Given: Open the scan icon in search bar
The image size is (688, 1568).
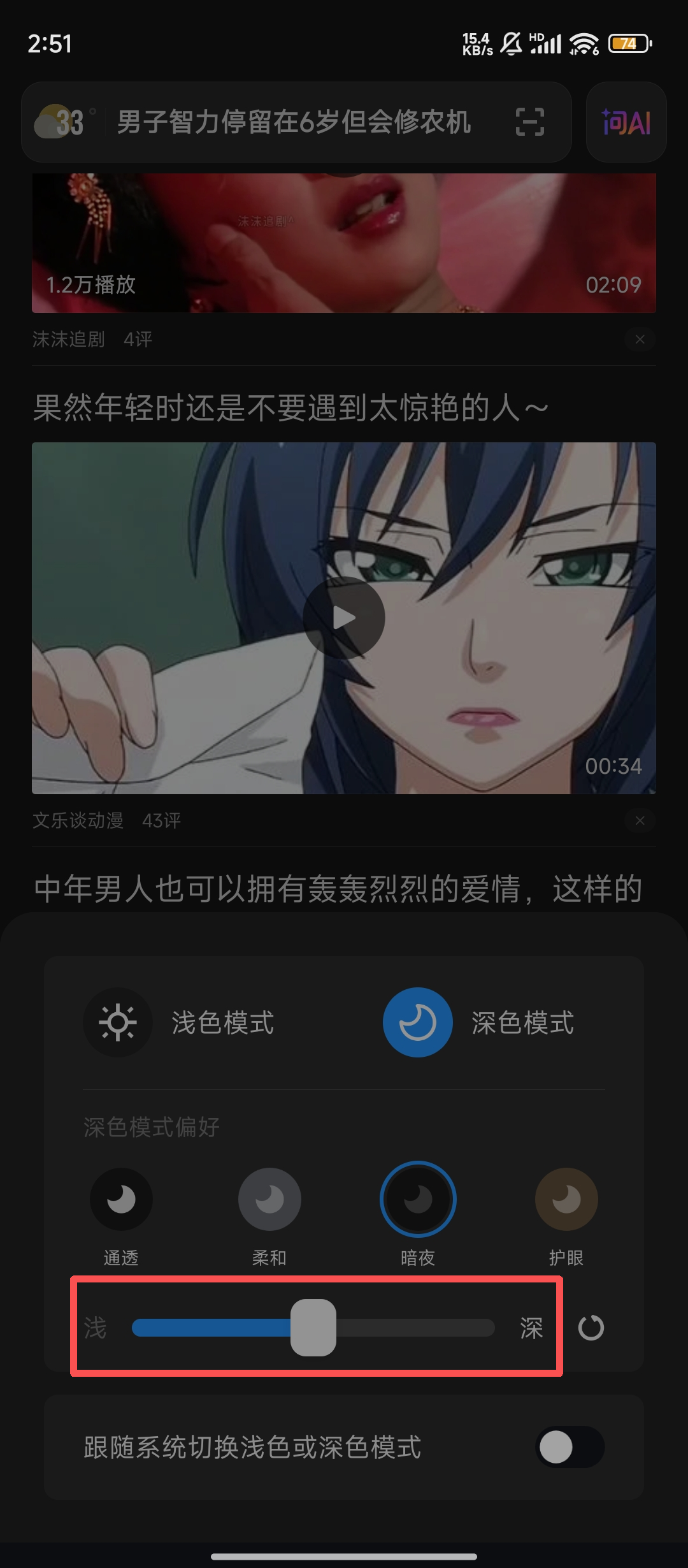Looking at the screenshot, I should click(x=529, y=122).
